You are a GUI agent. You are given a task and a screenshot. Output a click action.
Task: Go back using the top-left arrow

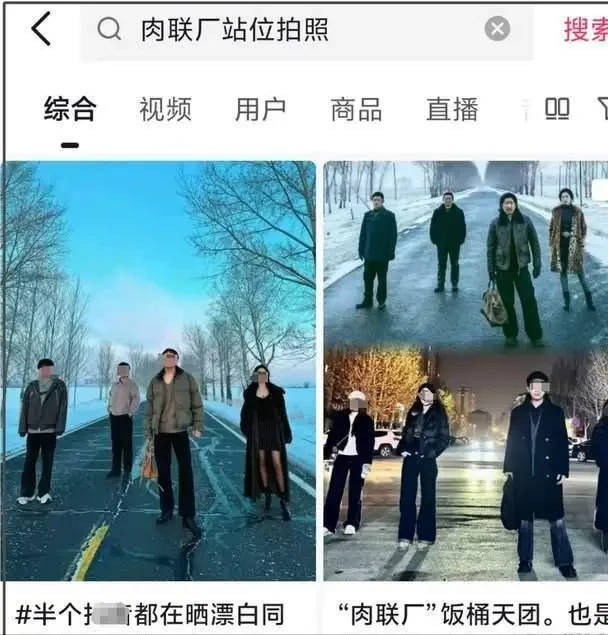pos(40,30)
